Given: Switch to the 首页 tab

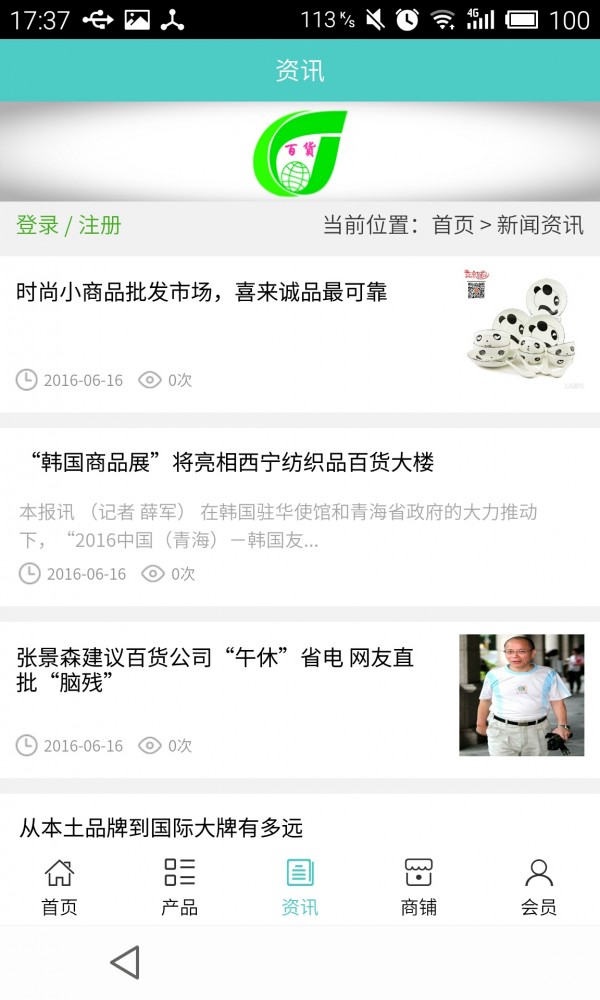Looking at the screenshot, I should (59, 886).
